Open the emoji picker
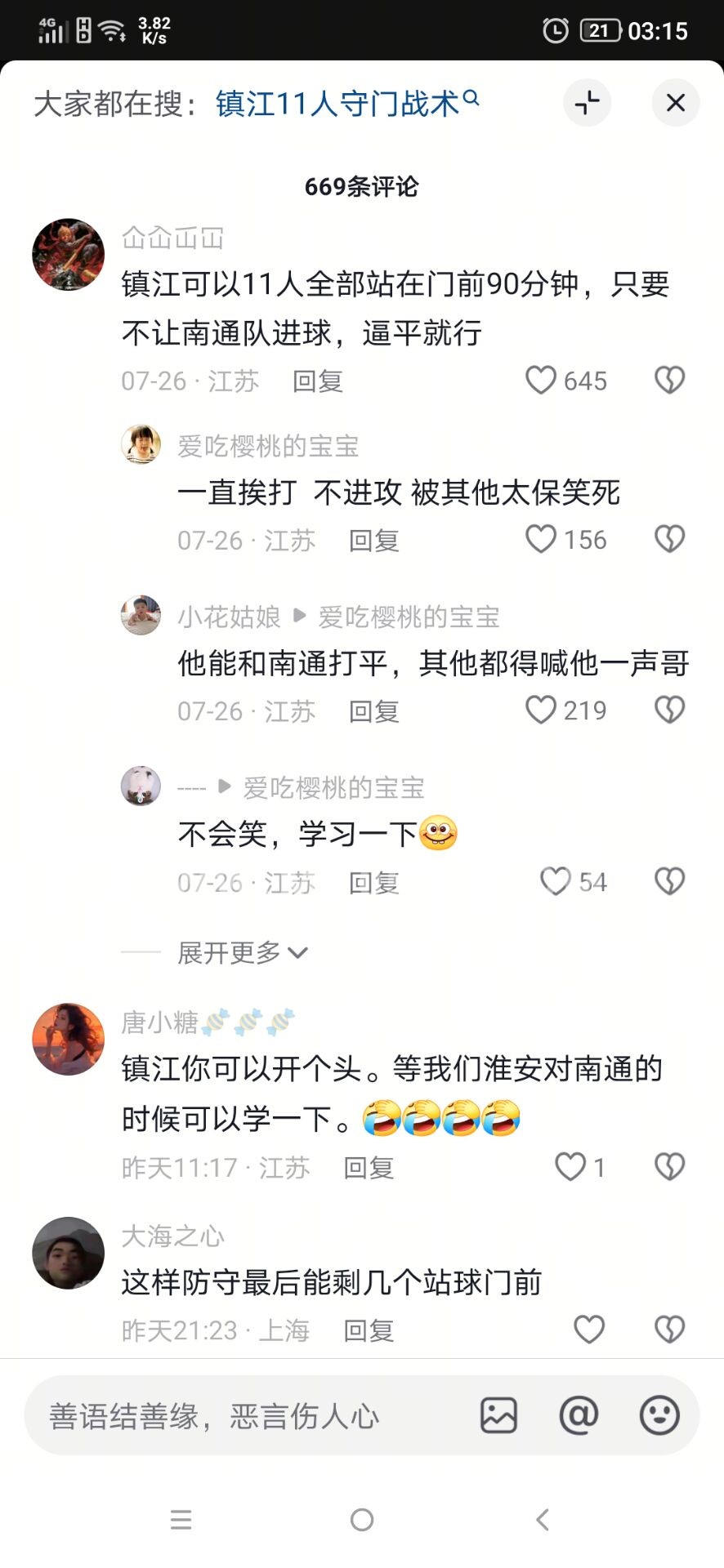This screenshot has height=1568, width=724. pos(659,1415)
